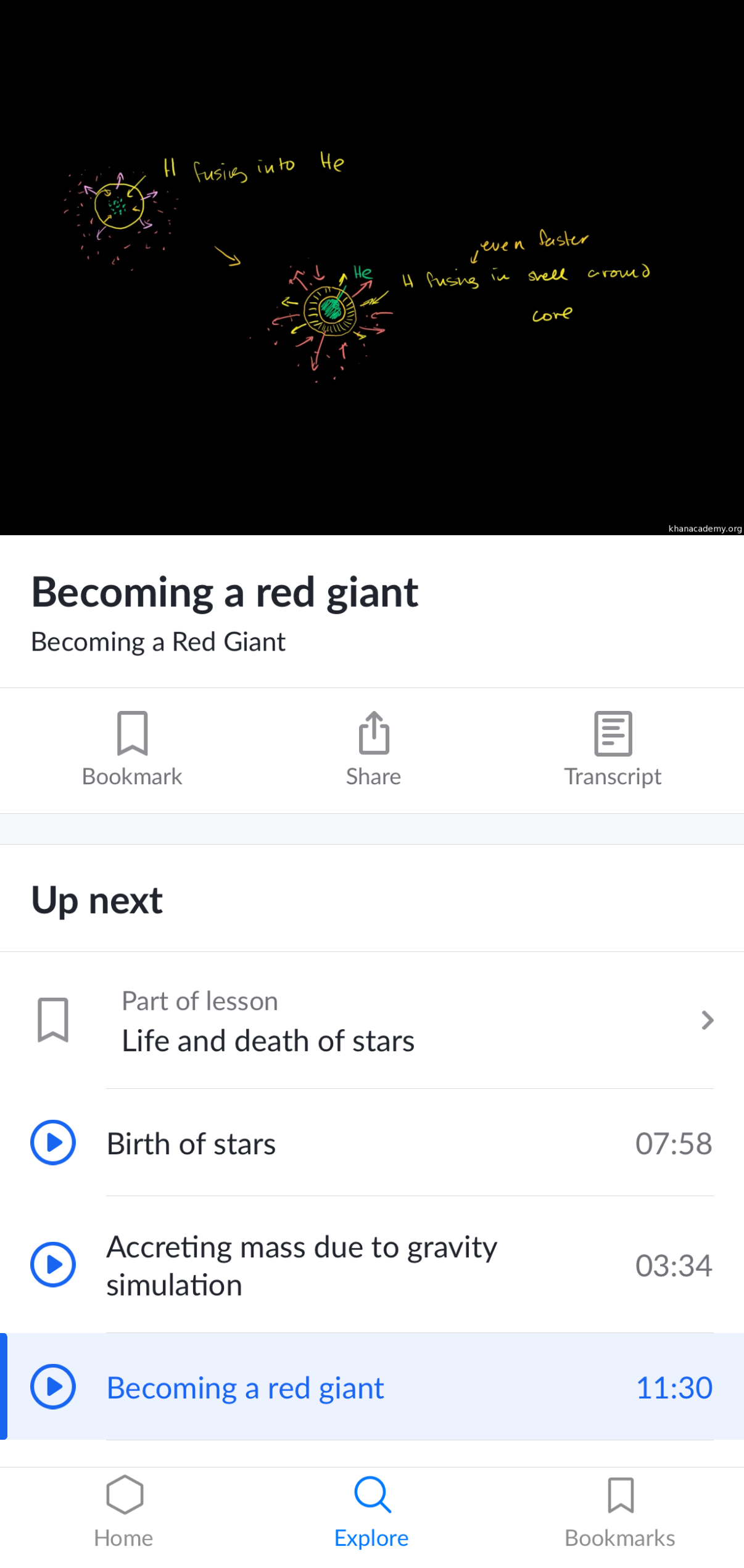Tap the video player to show controls
Screen dimensions: 744x1568
(x=372, y=268)
